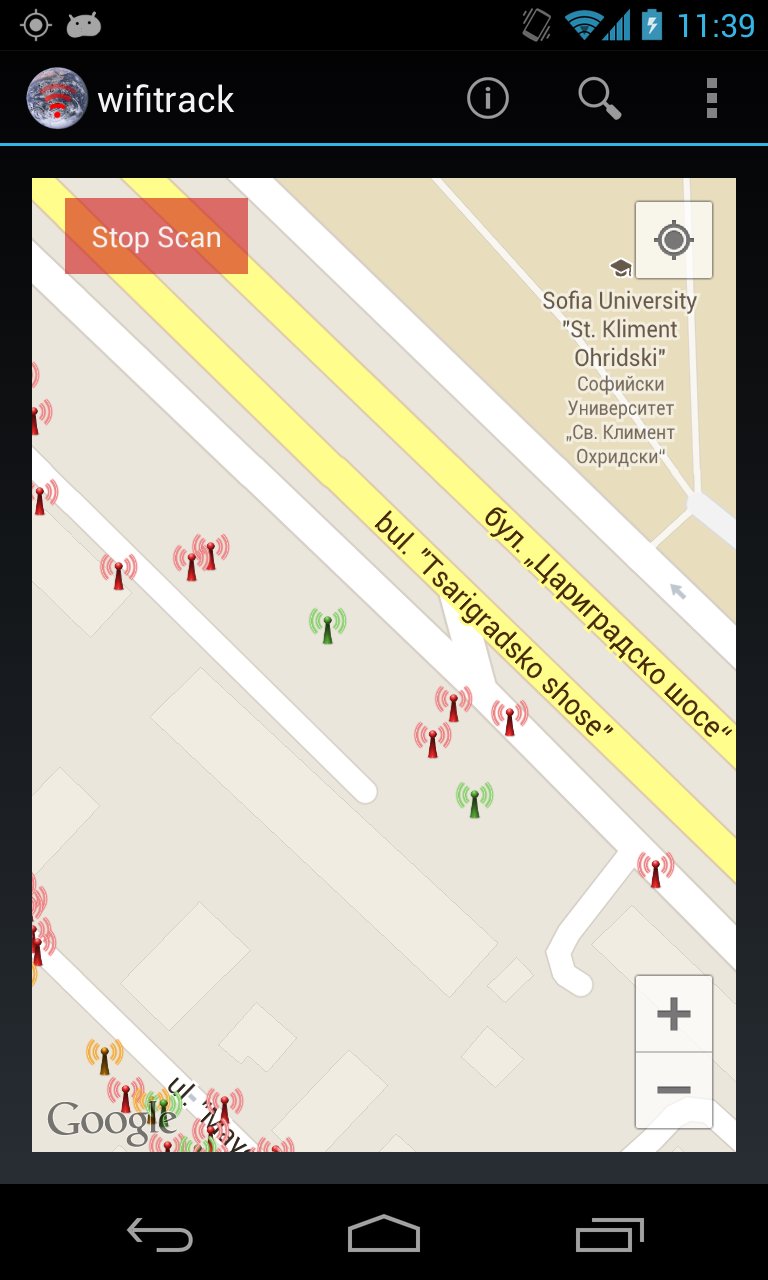768x1280 pixels.
Task: Center the map on my location
Action: click(674, 239)
